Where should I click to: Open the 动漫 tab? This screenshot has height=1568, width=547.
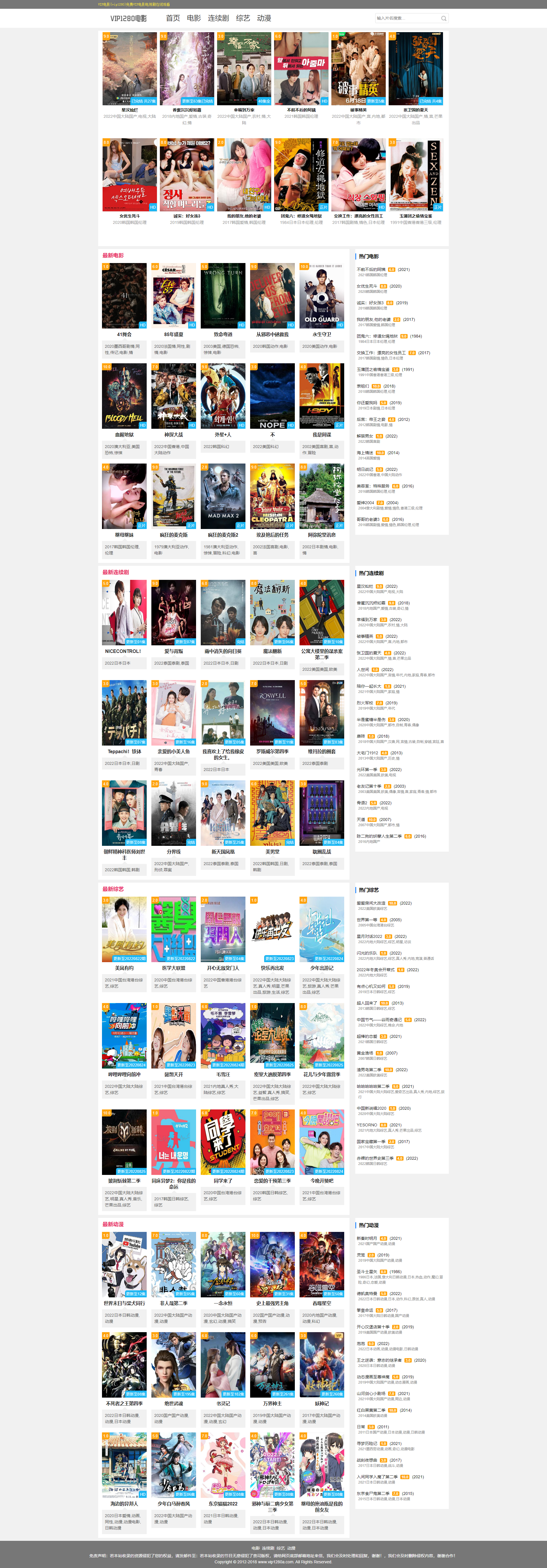coord(264,18)
